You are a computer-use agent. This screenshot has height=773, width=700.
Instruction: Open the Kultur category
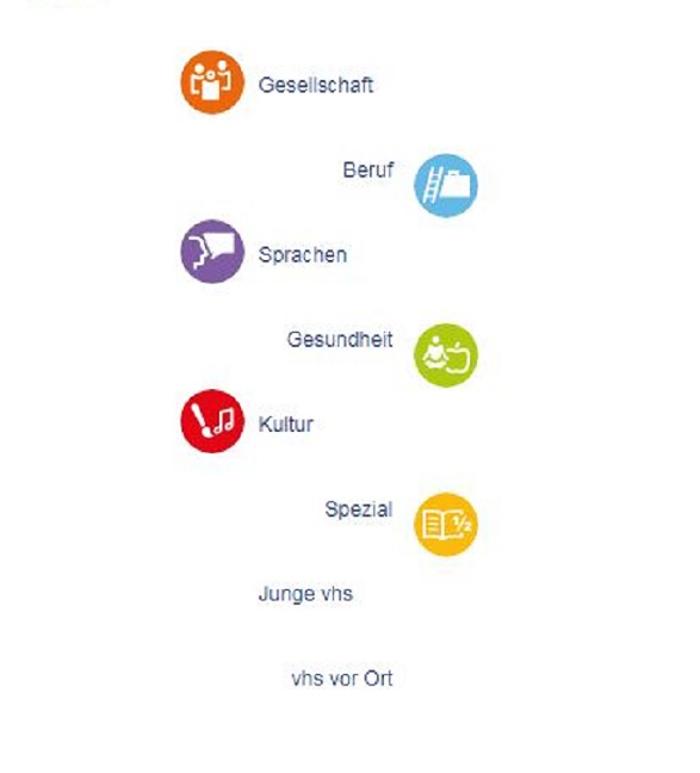point(285,424)
